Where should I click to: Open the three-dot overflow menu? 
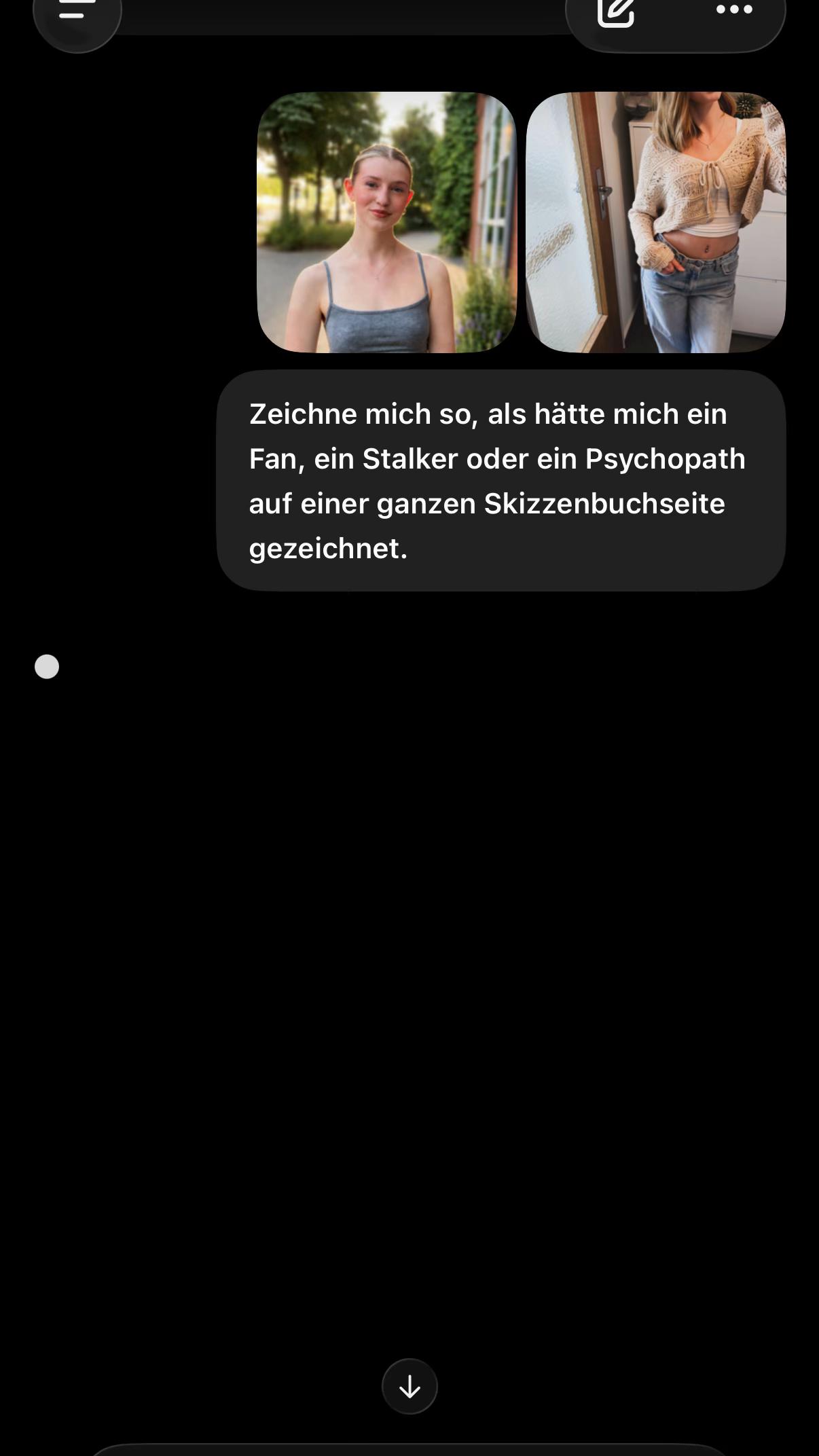[x=734, y=10]
